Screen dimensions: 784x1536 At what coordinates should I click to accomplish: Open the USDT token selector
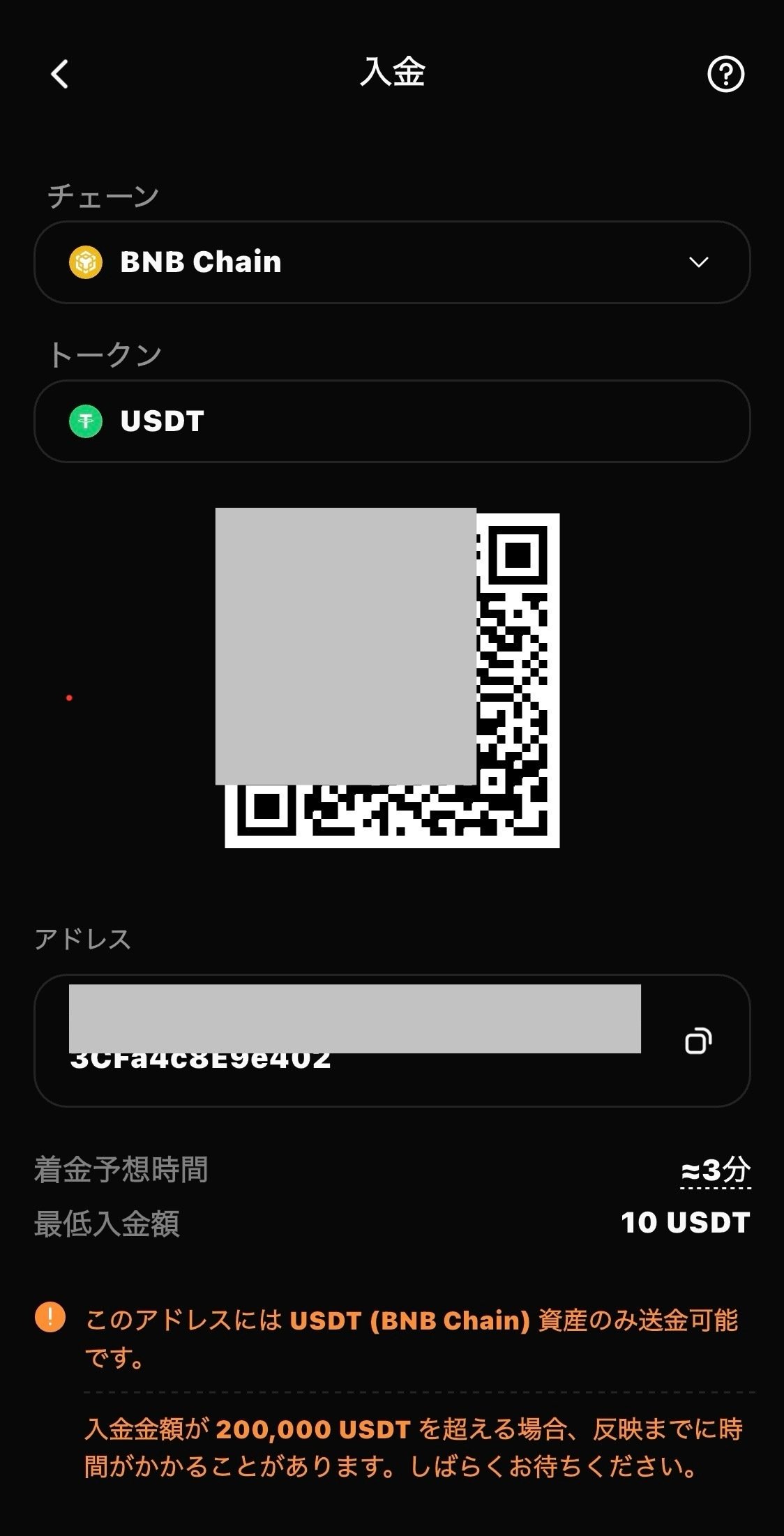point(391,420)
